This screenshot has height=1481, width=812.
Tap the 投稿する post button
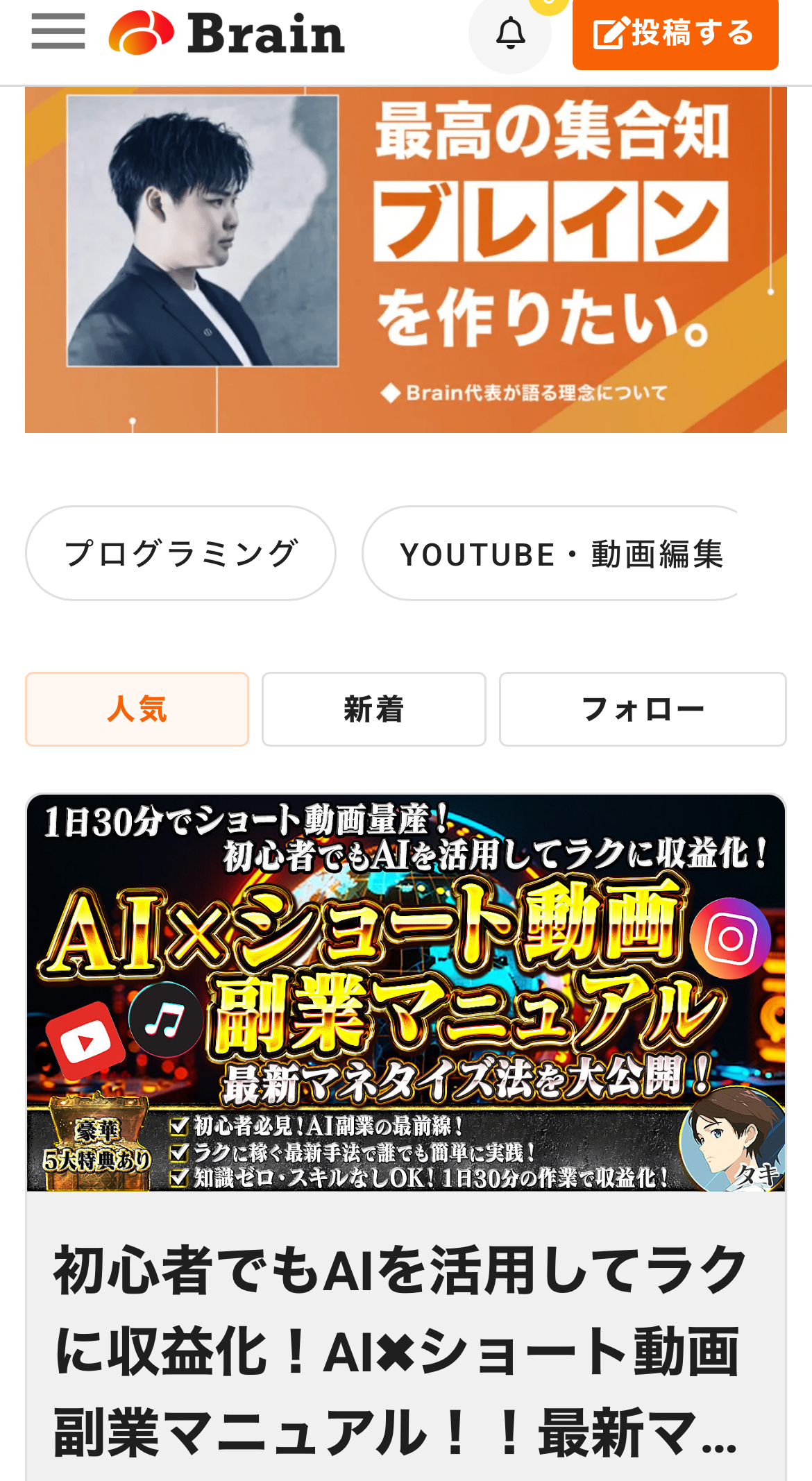pos(675,33)
